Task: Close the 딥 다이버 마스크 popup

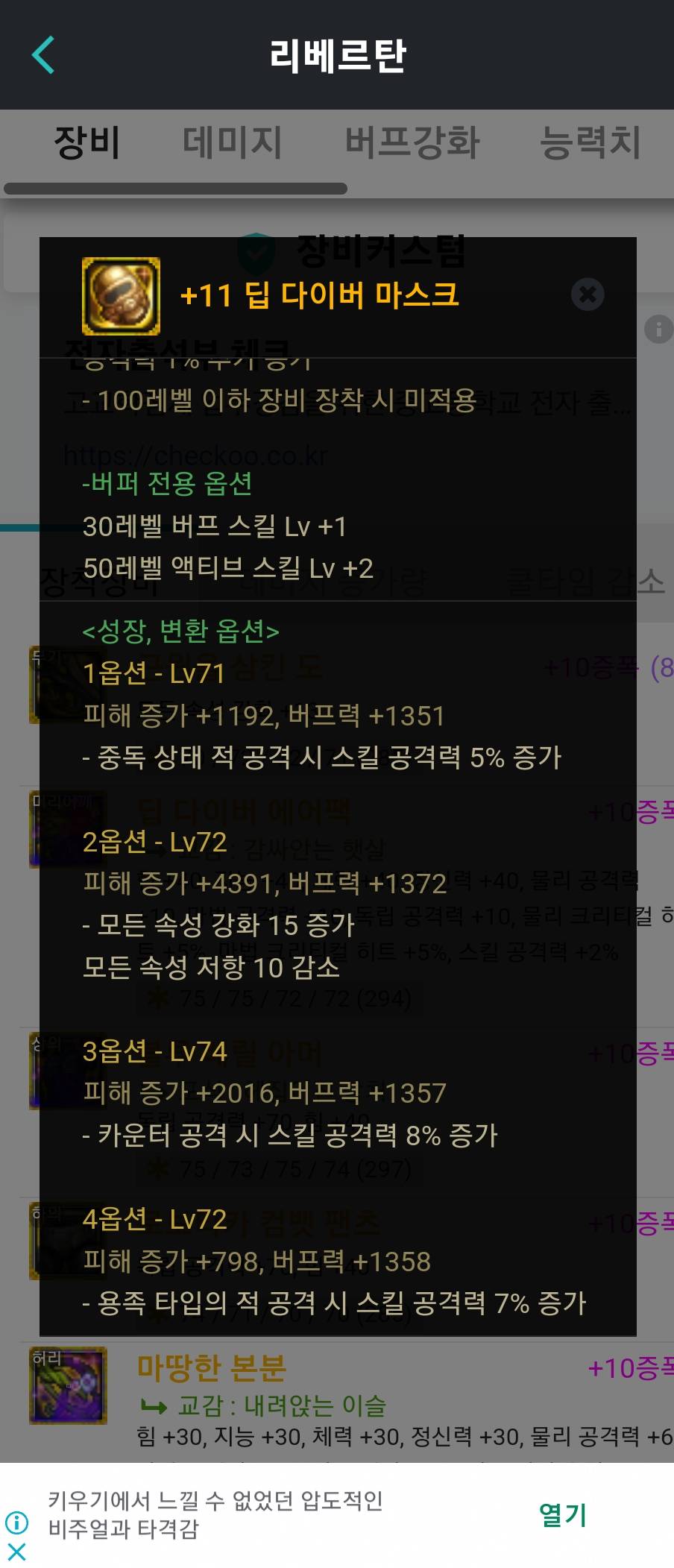Action: point(588,295)
